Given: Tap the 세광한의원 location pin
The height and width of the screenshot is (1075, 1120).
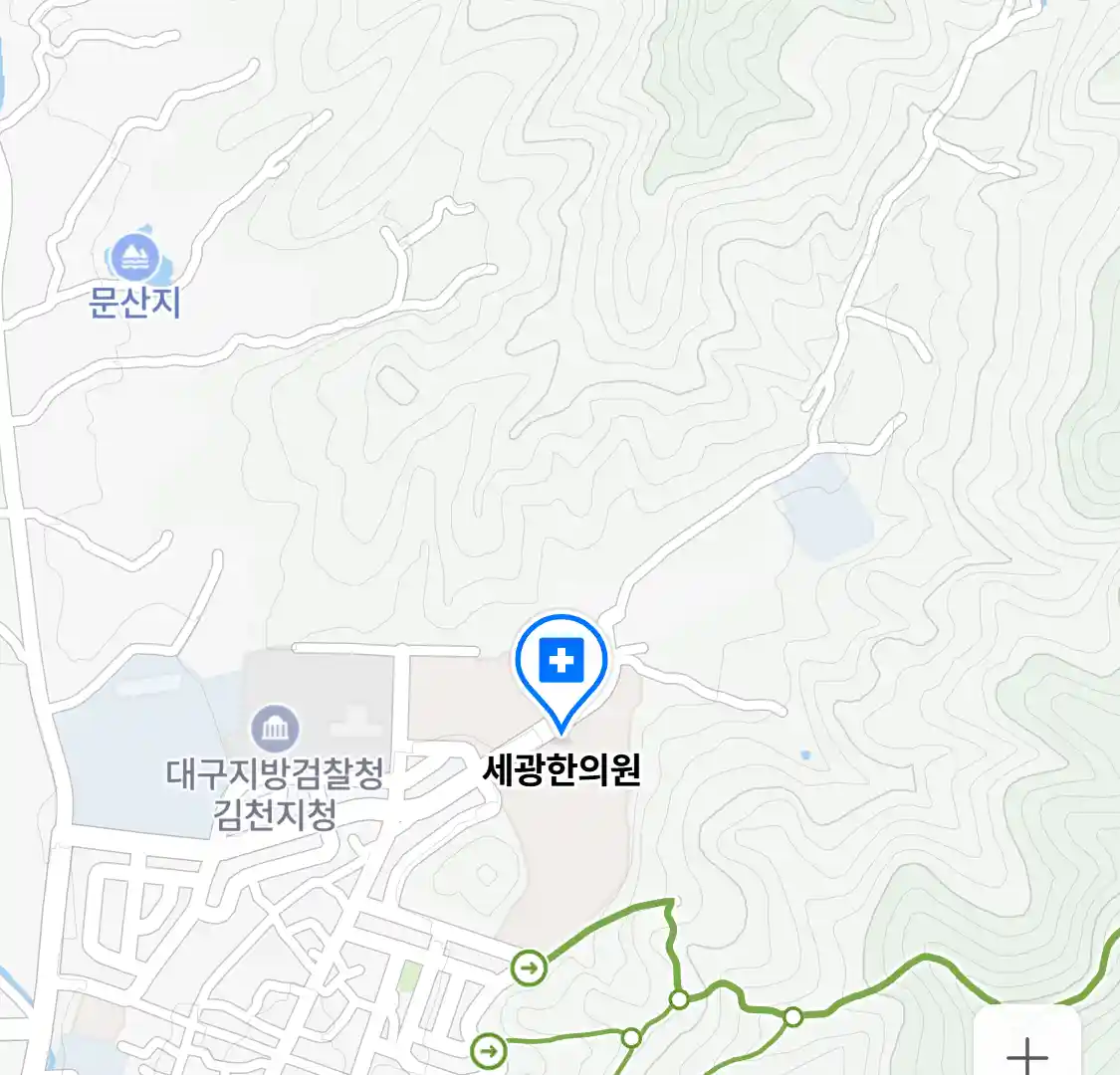Looking at the screenshot, I should point(561,664).
